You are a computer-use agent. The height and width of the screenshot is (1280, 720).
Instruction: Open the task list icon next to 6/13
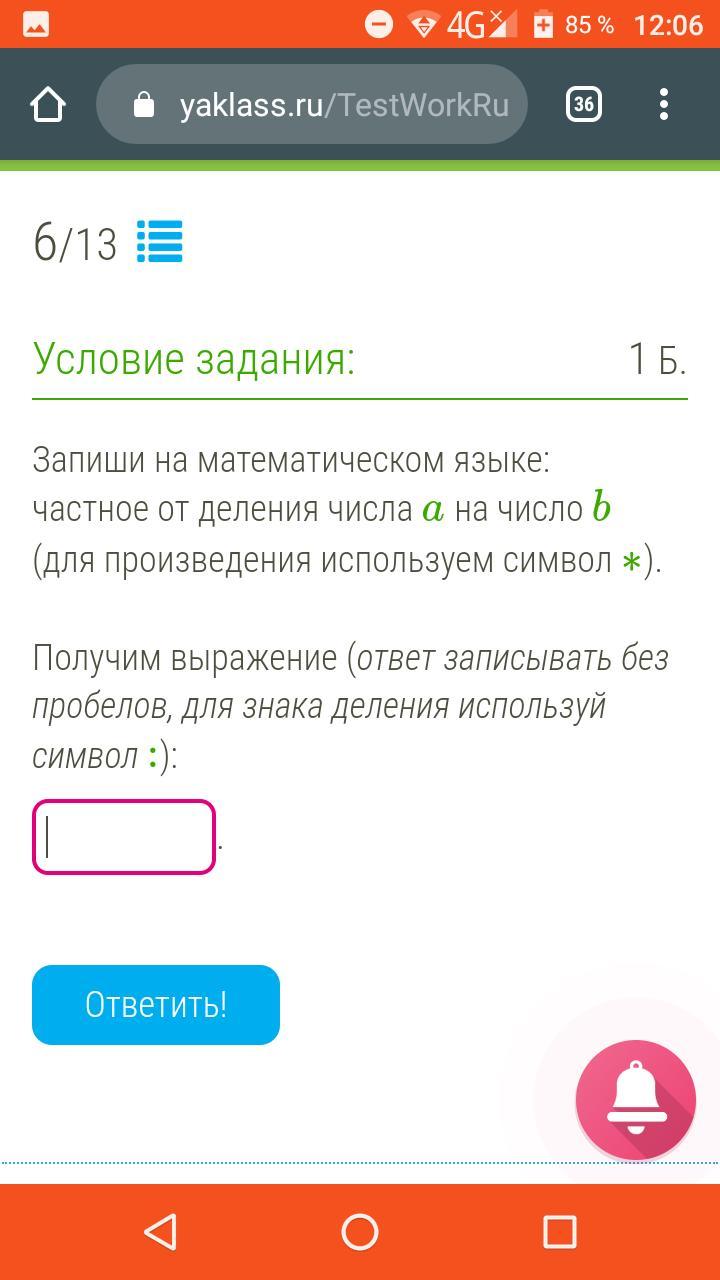160,242
